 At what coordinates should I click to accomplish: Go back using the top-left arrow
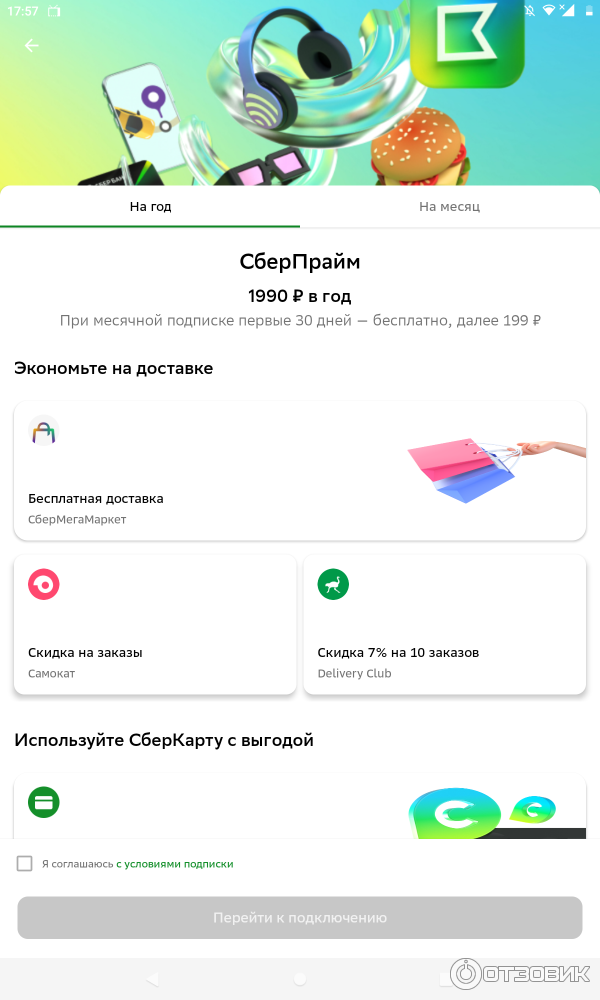point(32,45)
